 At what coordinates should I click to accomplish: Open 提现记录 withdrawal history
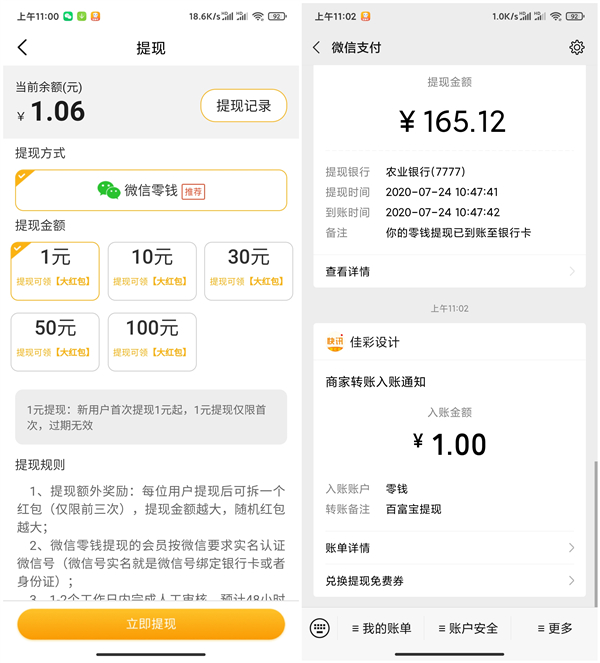243,105
